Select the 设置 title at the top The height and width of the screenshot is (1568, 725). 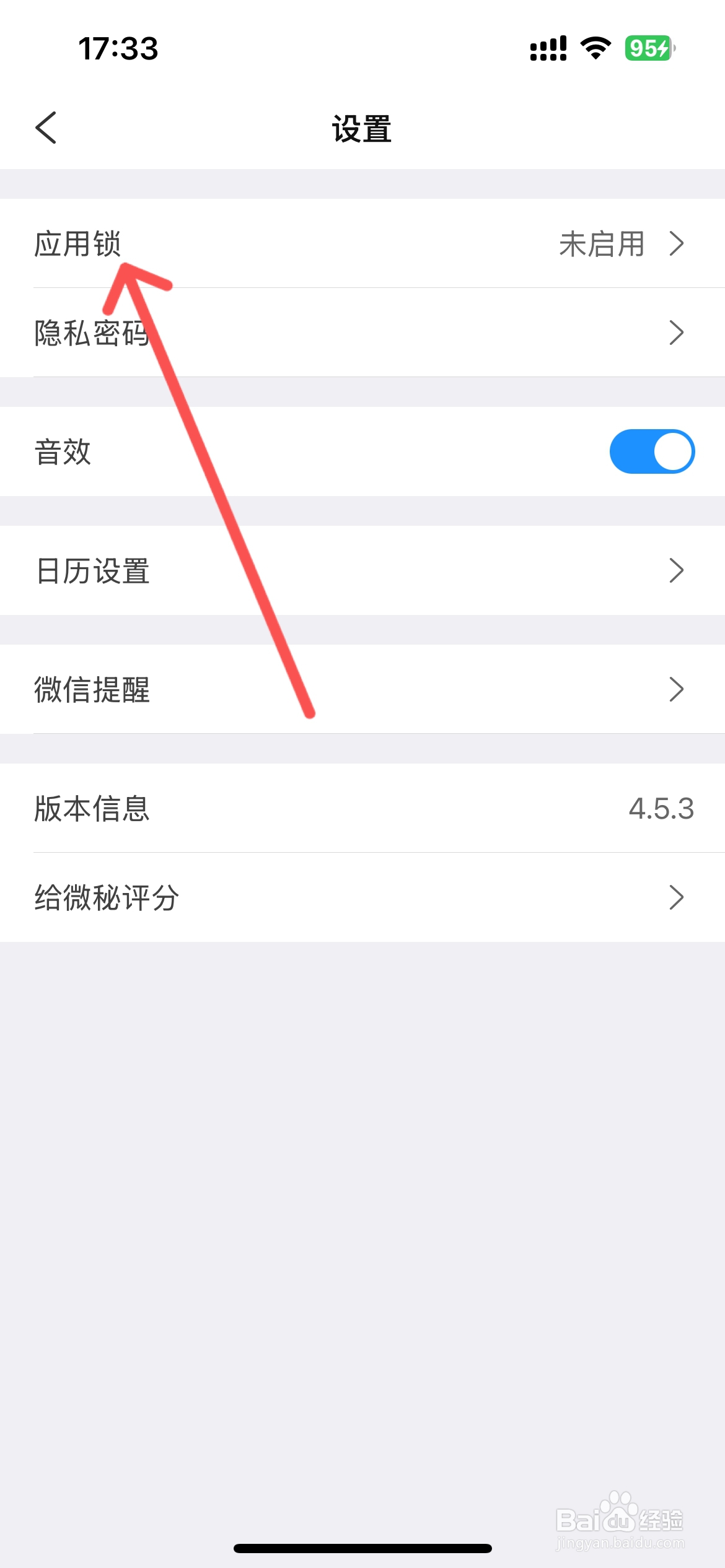tap(361, 129)
